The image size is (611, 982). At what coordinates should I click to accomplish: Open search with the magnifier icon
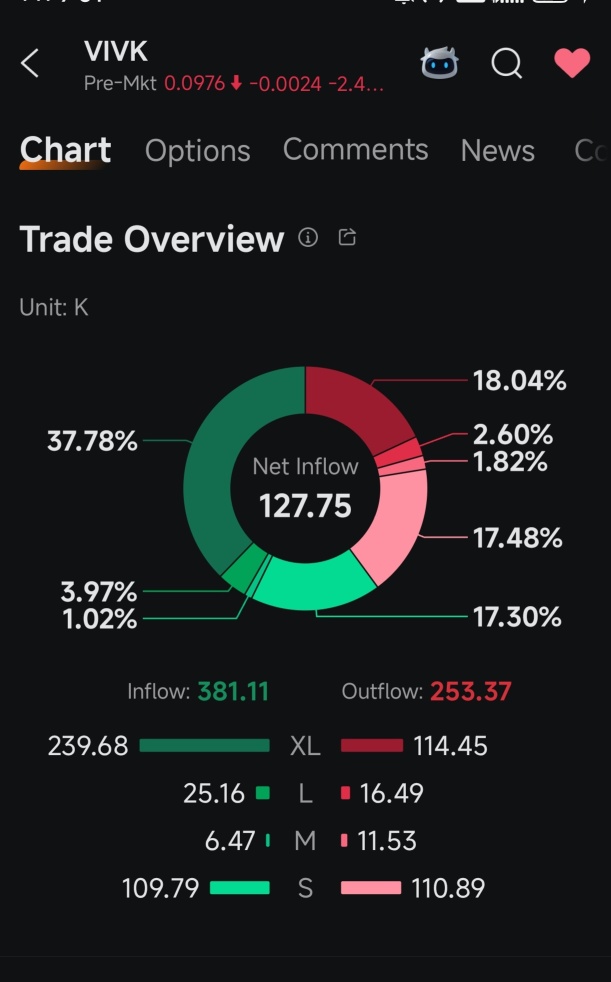(506, 63)
